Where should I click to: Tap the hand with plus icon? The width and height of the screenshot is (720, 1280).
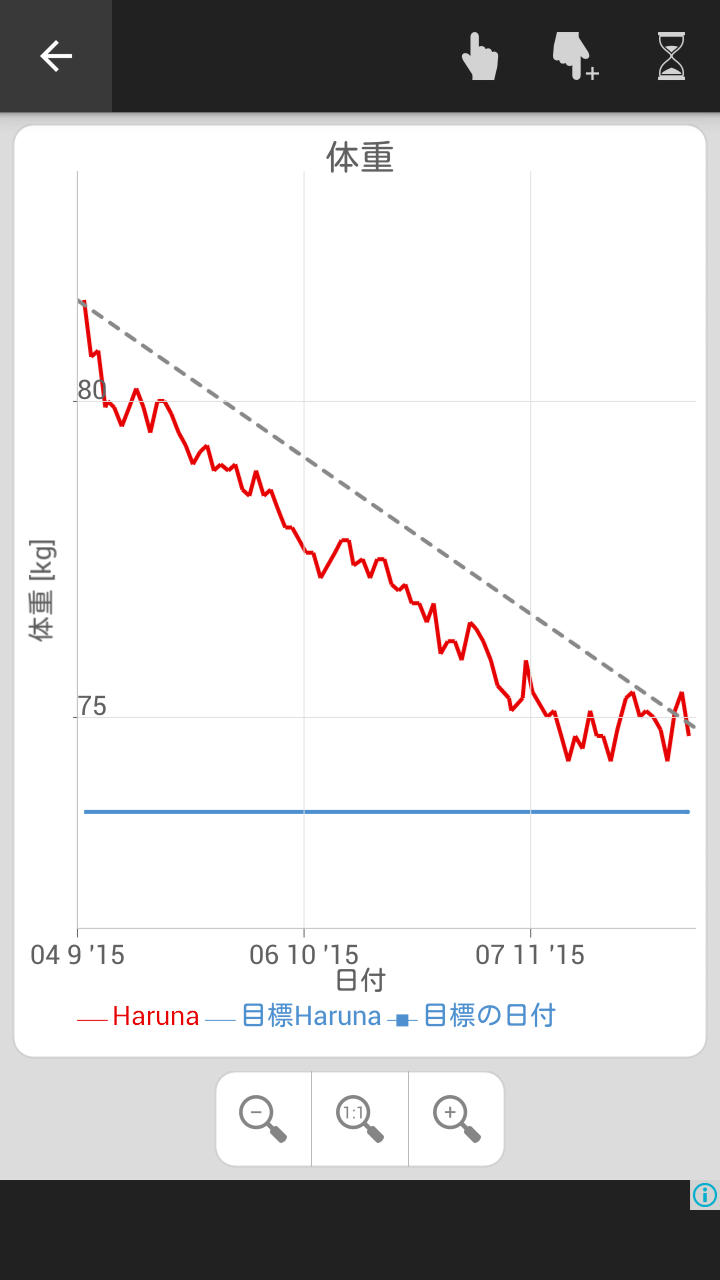[x=575, y=56]
